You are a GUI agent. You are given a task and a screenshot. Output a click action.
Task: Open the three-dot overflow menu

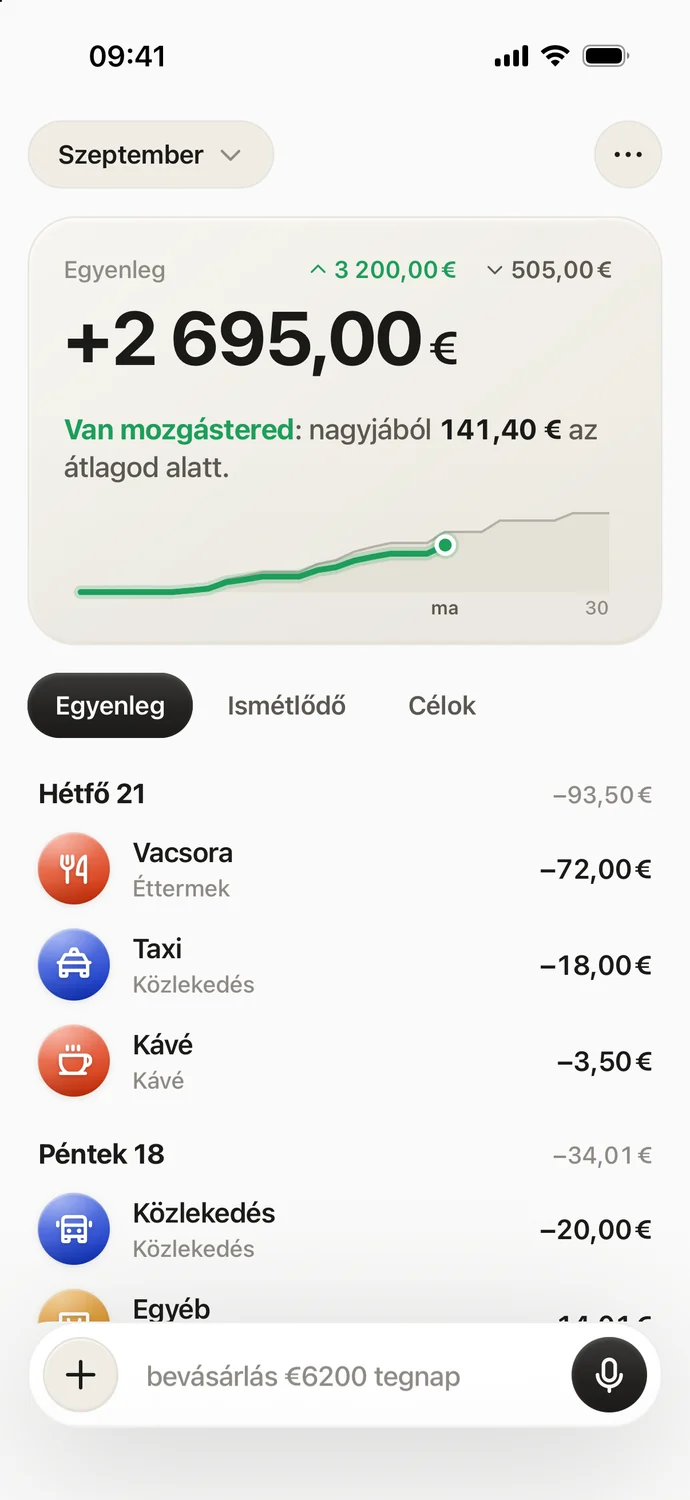pyautogui.click(x=628, y=155)
